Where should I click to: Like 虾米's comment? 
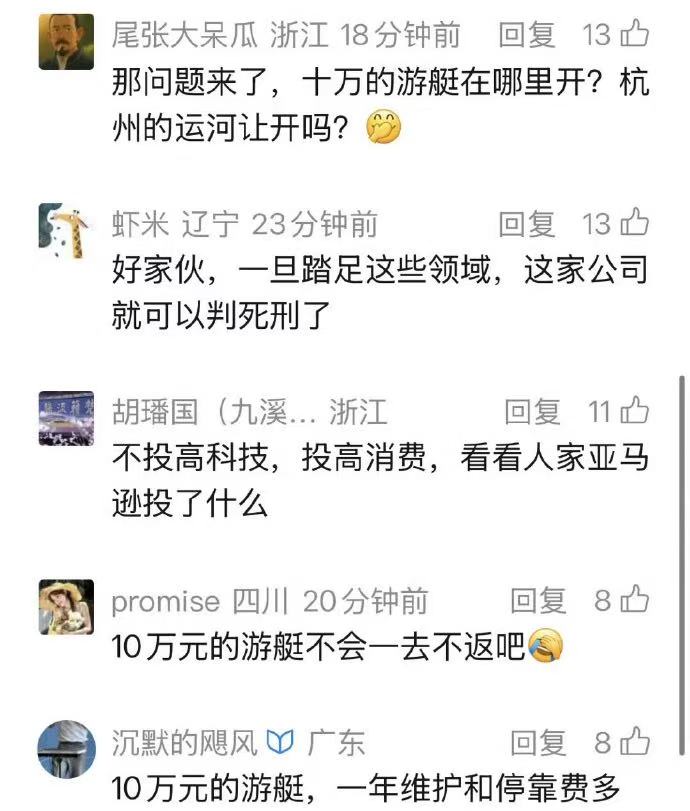pos(635,224)
